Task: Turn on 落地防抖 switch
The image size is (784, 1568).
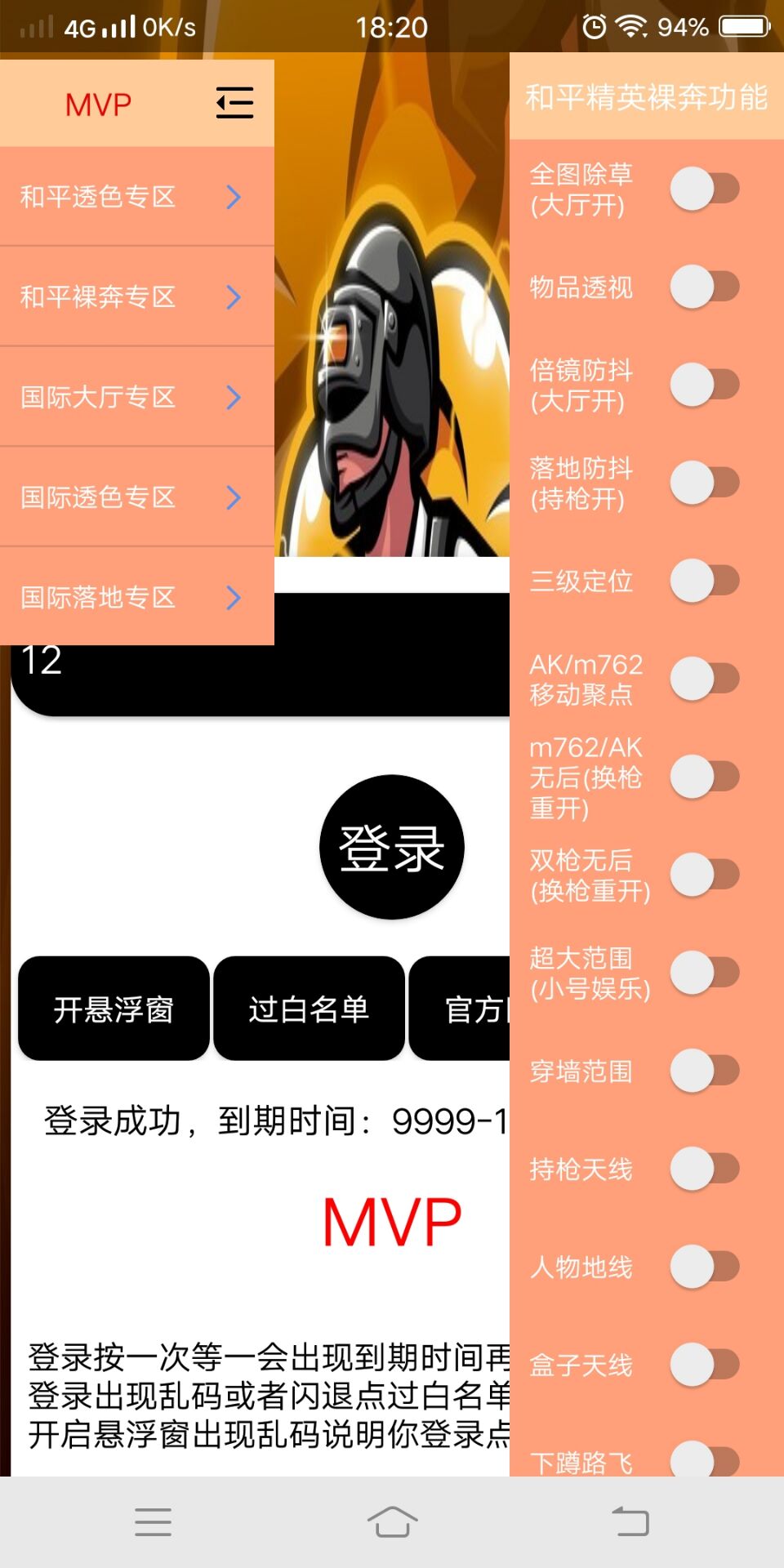Action: pyautogui.click(x=705, y=483)
